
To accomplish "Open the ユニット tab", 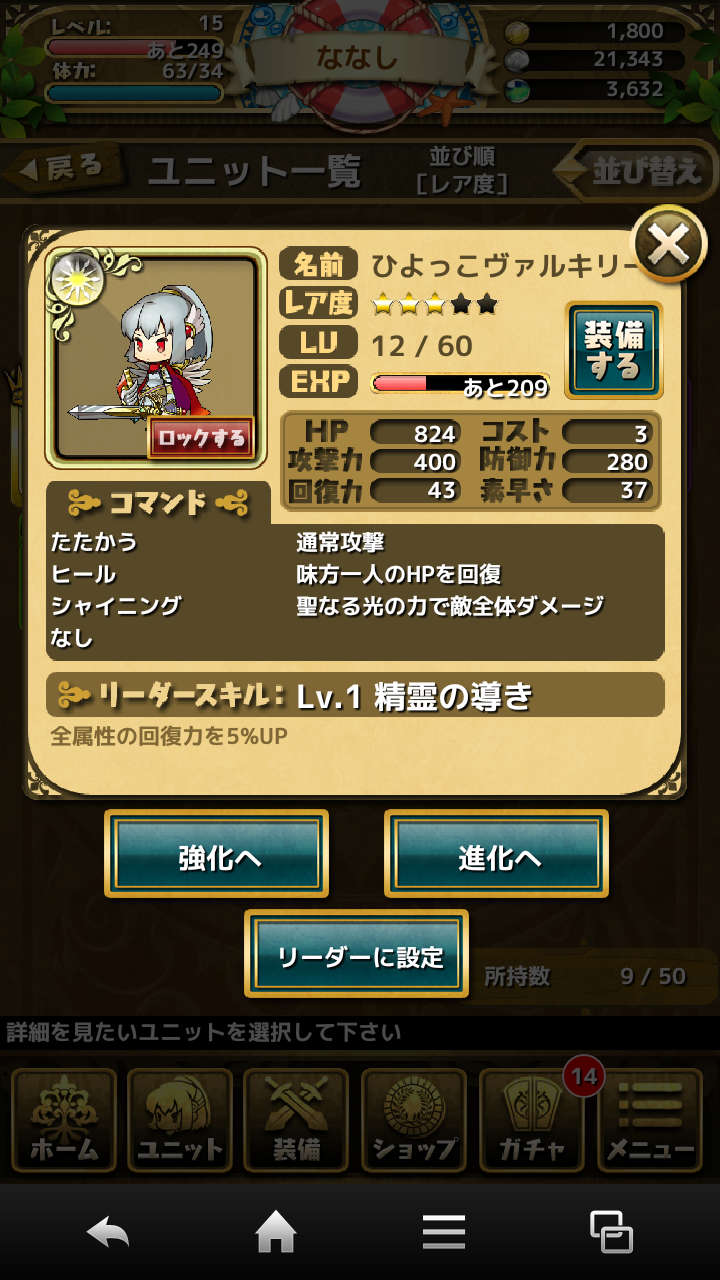I will [x=181, y=1120].
